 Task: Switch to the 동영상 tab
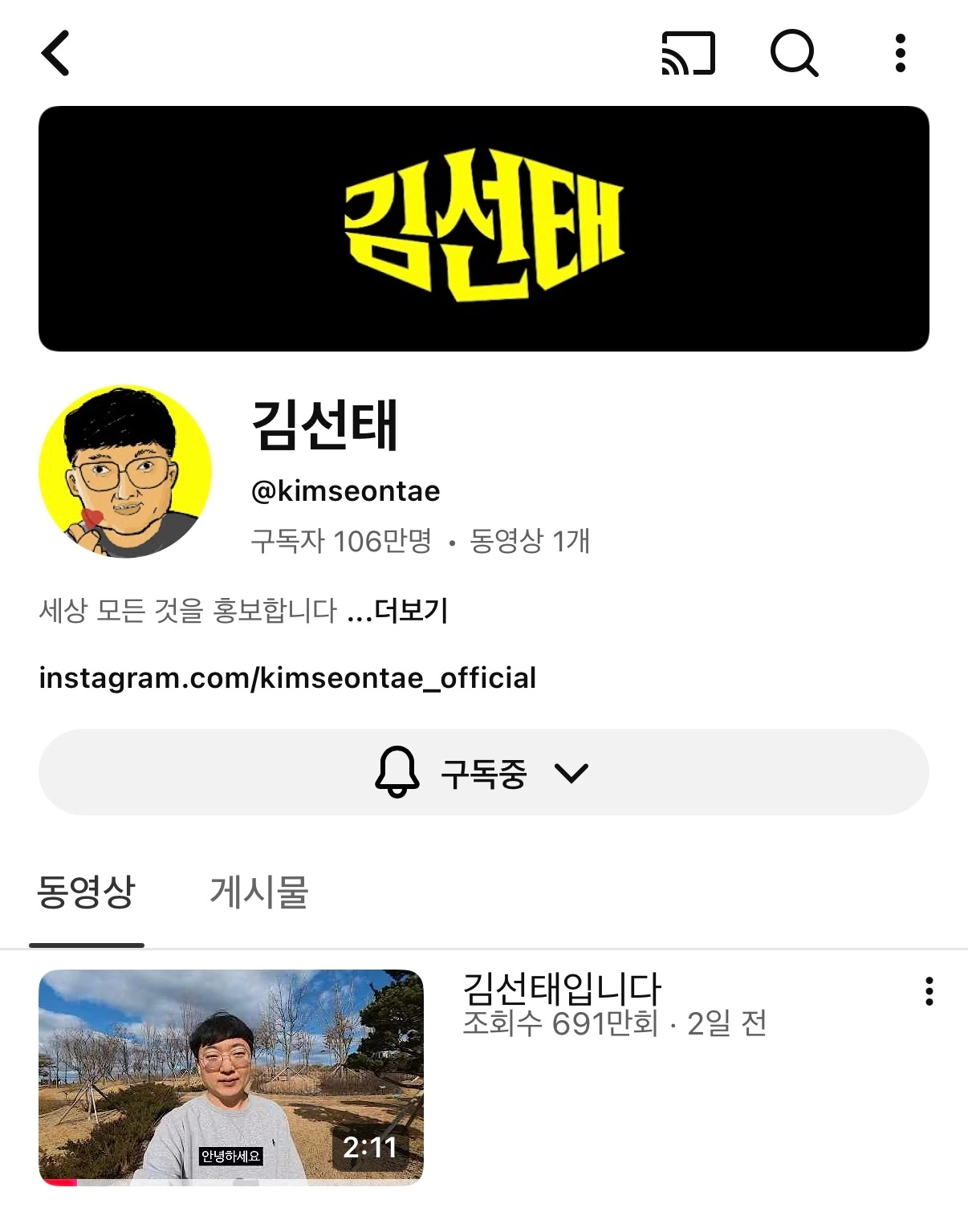coord(86,892)
